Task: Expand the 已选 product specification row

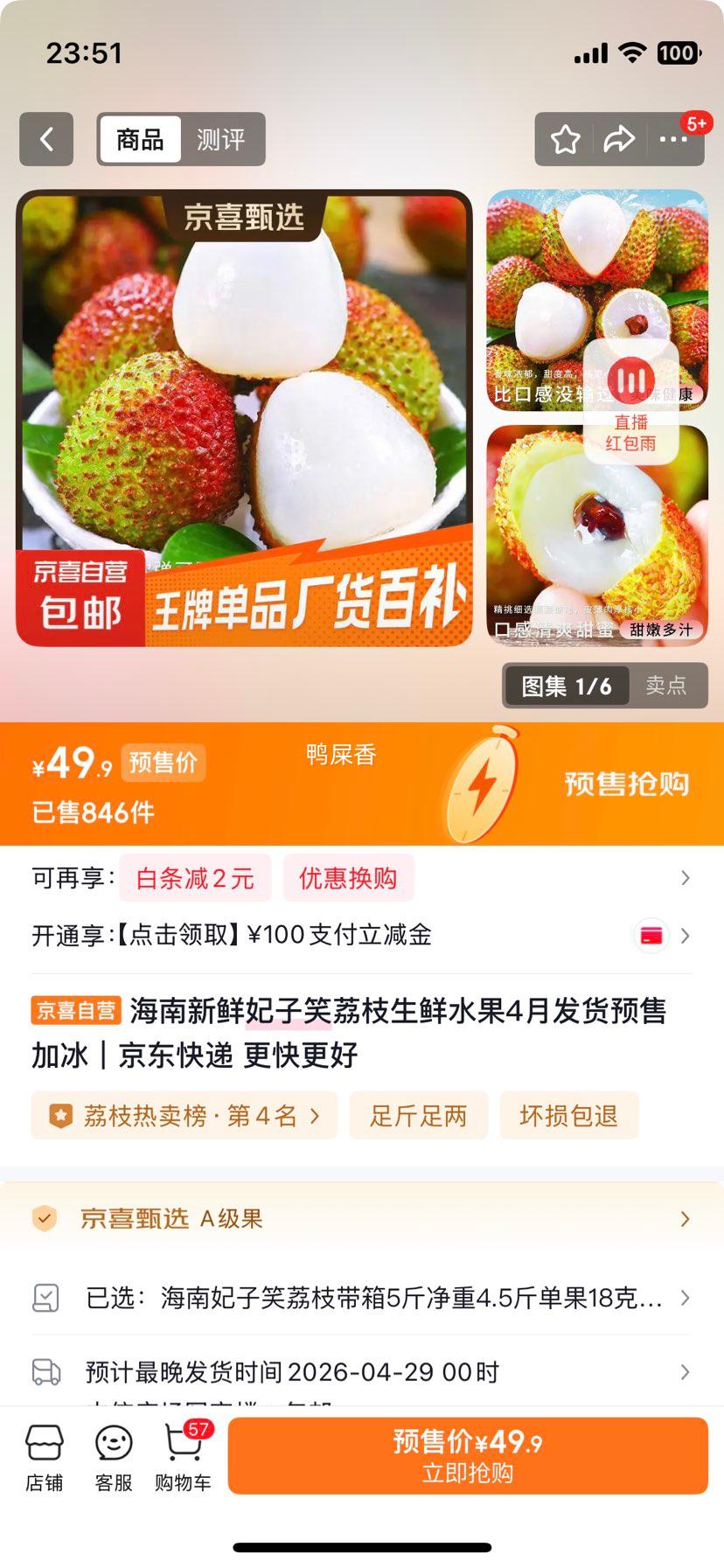Action: (362, 1297)
